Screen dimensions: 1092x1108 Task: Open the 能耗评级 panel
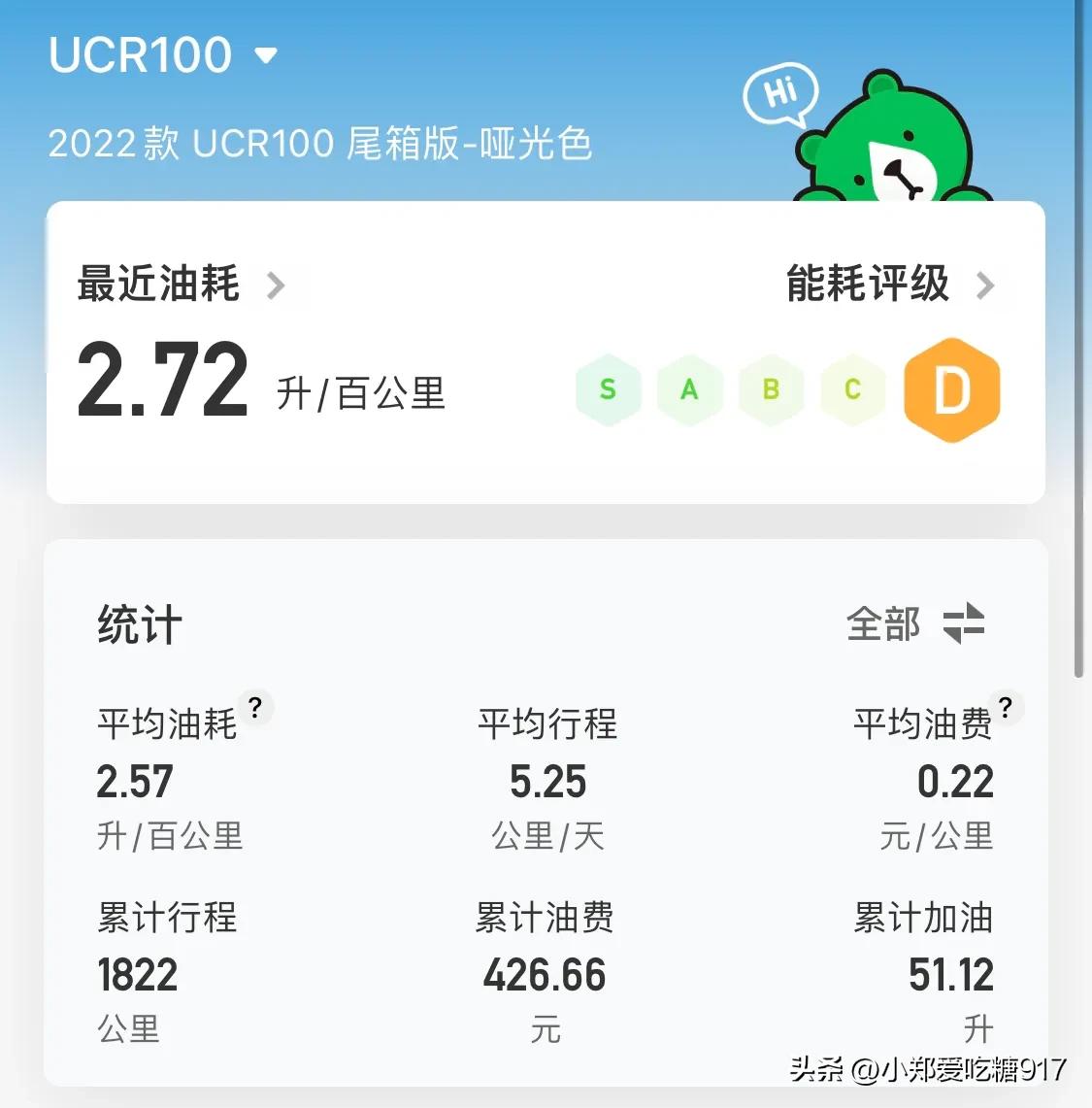(x=867, y=285)
